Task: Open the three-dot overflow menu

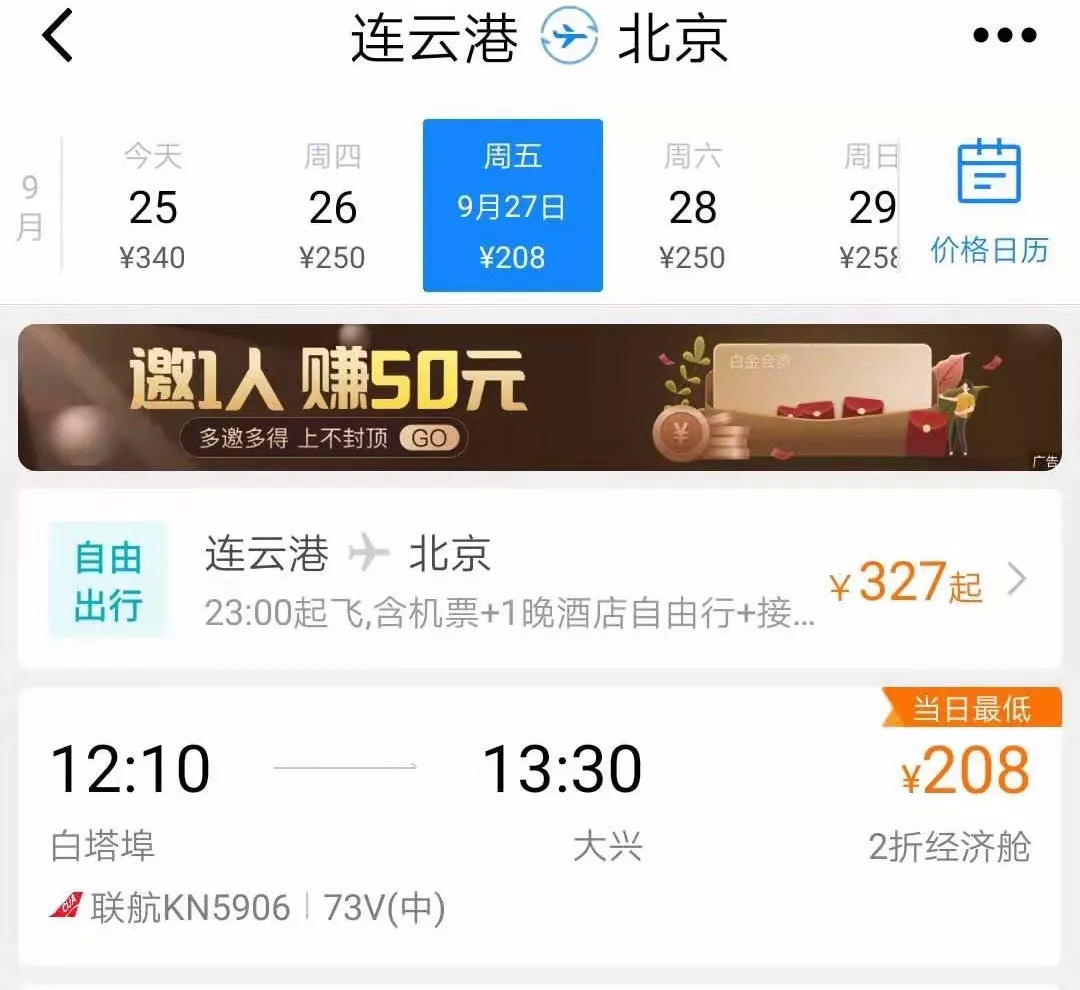Action: click(x=1005, y=37)
